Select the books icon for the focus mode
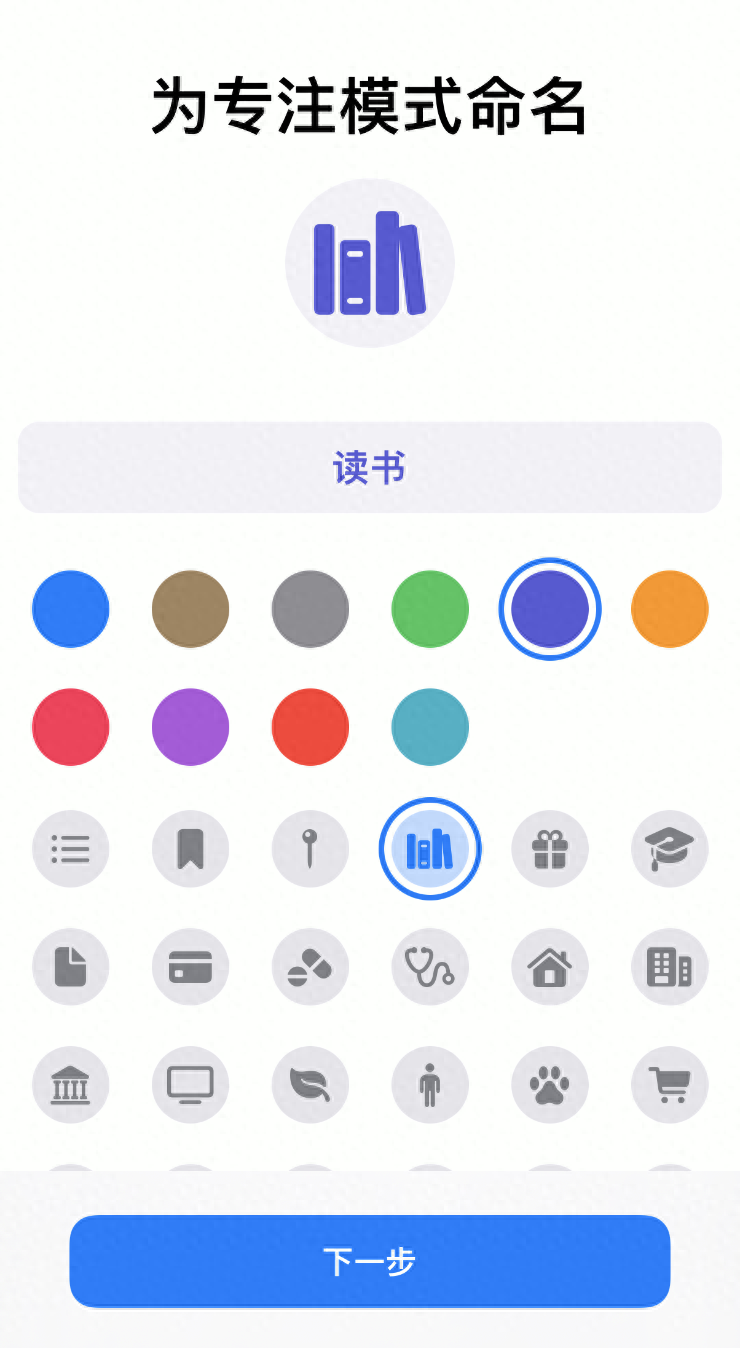This screenshot has height=1348, width=740. [x=430, y=848]
